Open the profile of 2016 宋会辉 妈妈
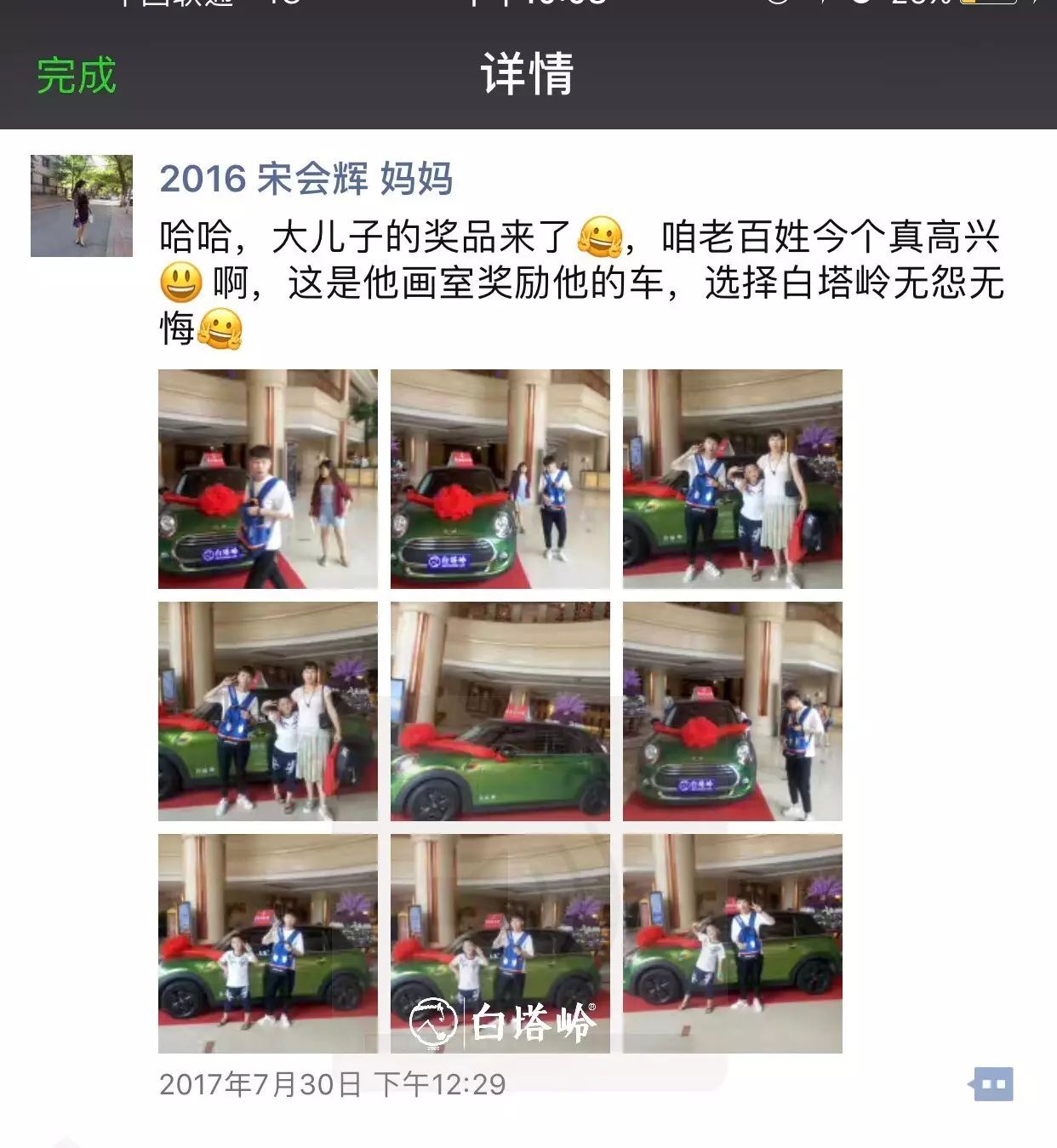Screen dimensions: 1057x1148 [x=306, y=179]
